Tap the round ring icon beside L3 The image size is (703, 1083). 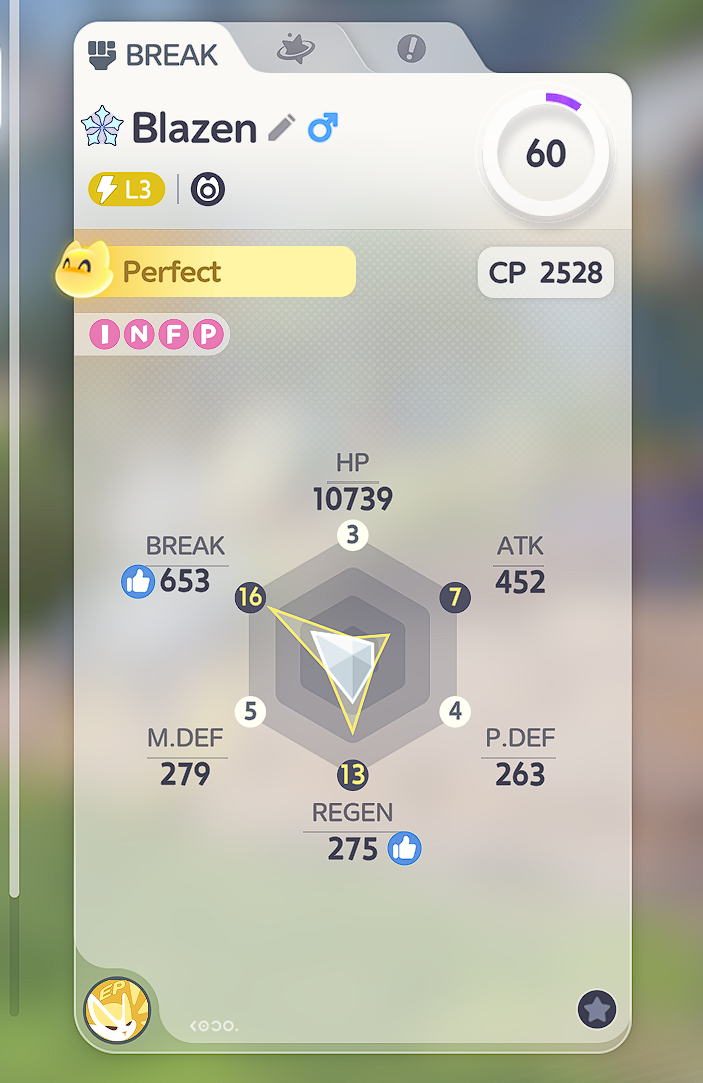pos(208,189)
